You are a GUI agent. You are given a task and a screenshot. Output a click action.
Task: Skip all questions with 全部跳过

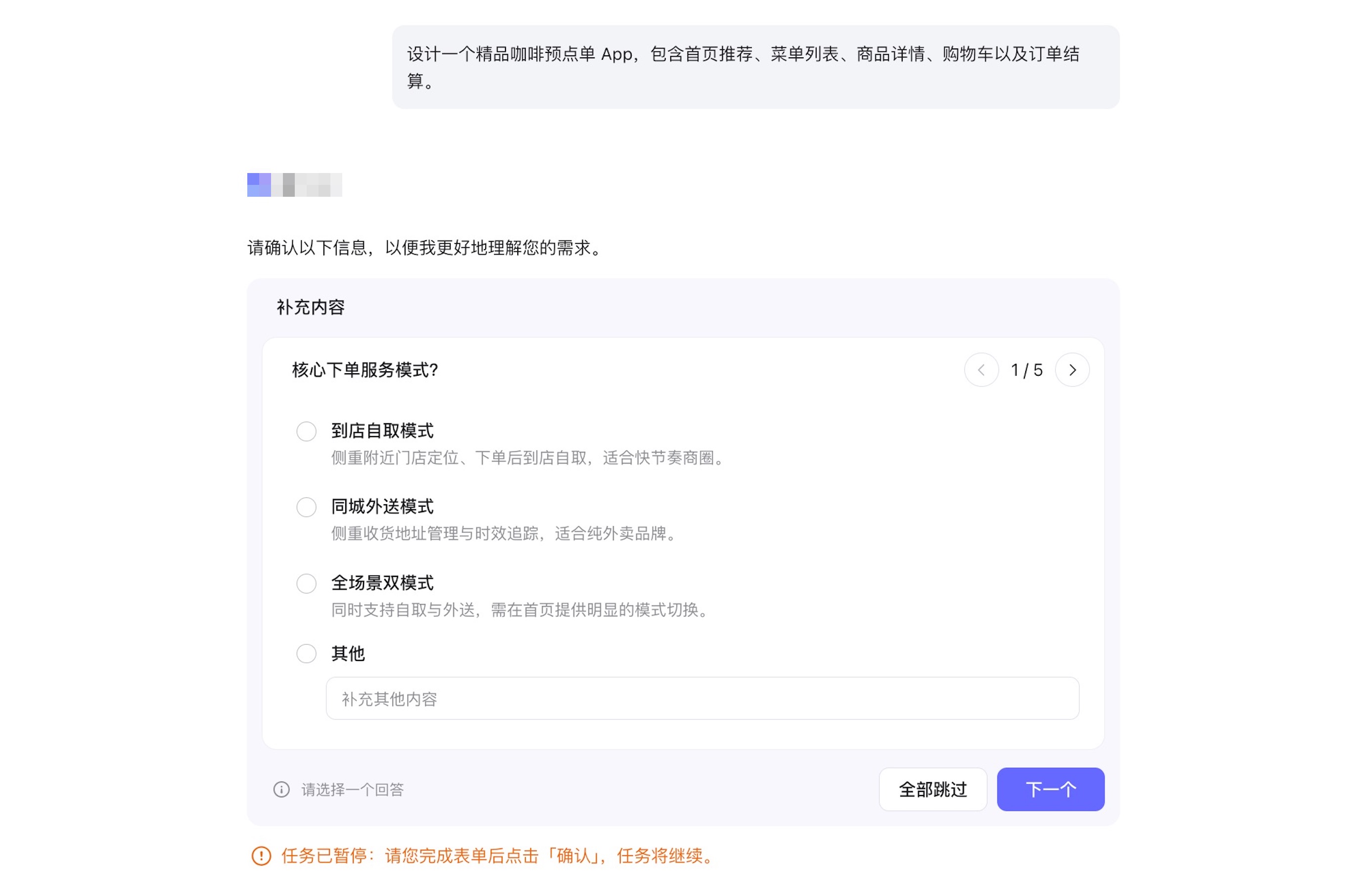click(x=933, y=790)
